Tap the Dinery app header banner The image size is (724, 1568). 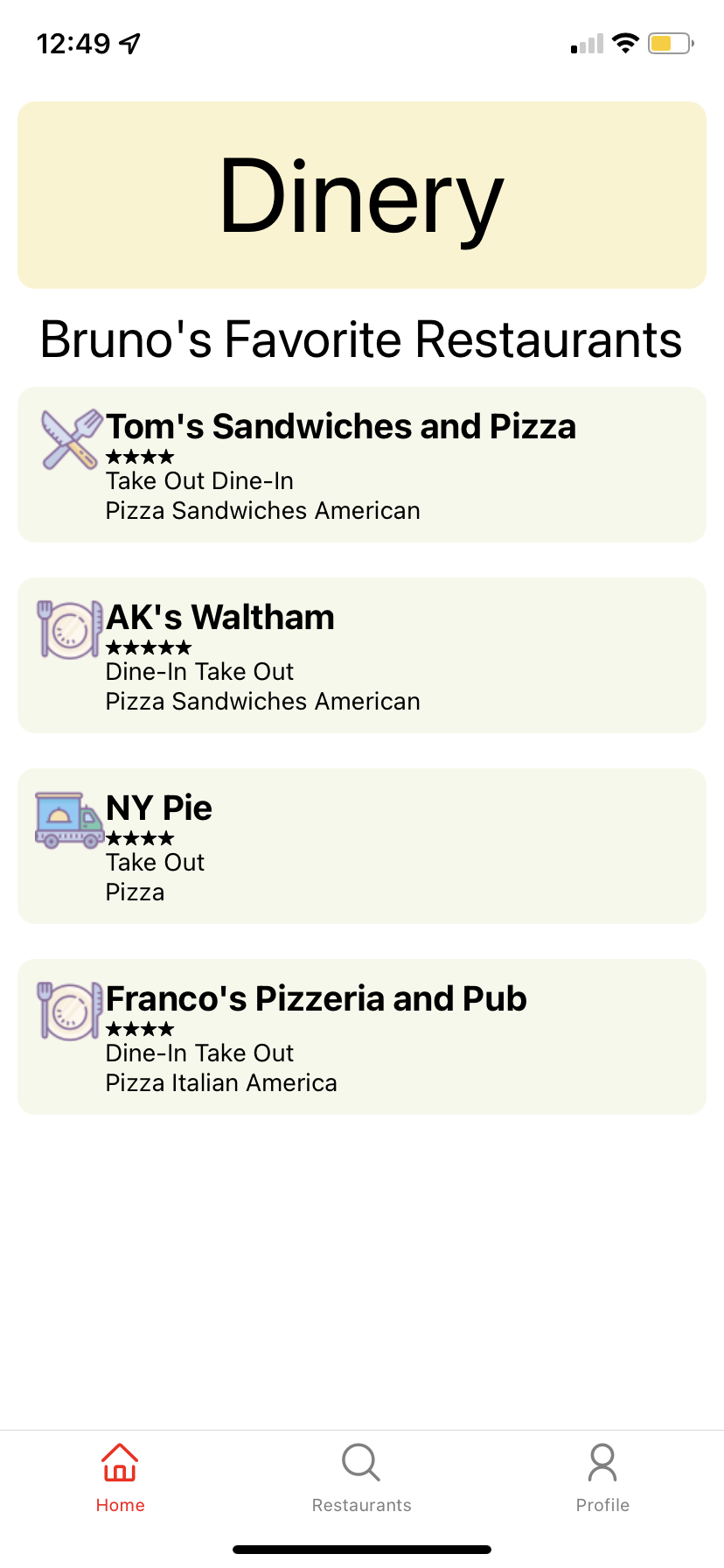pos(361,194)
